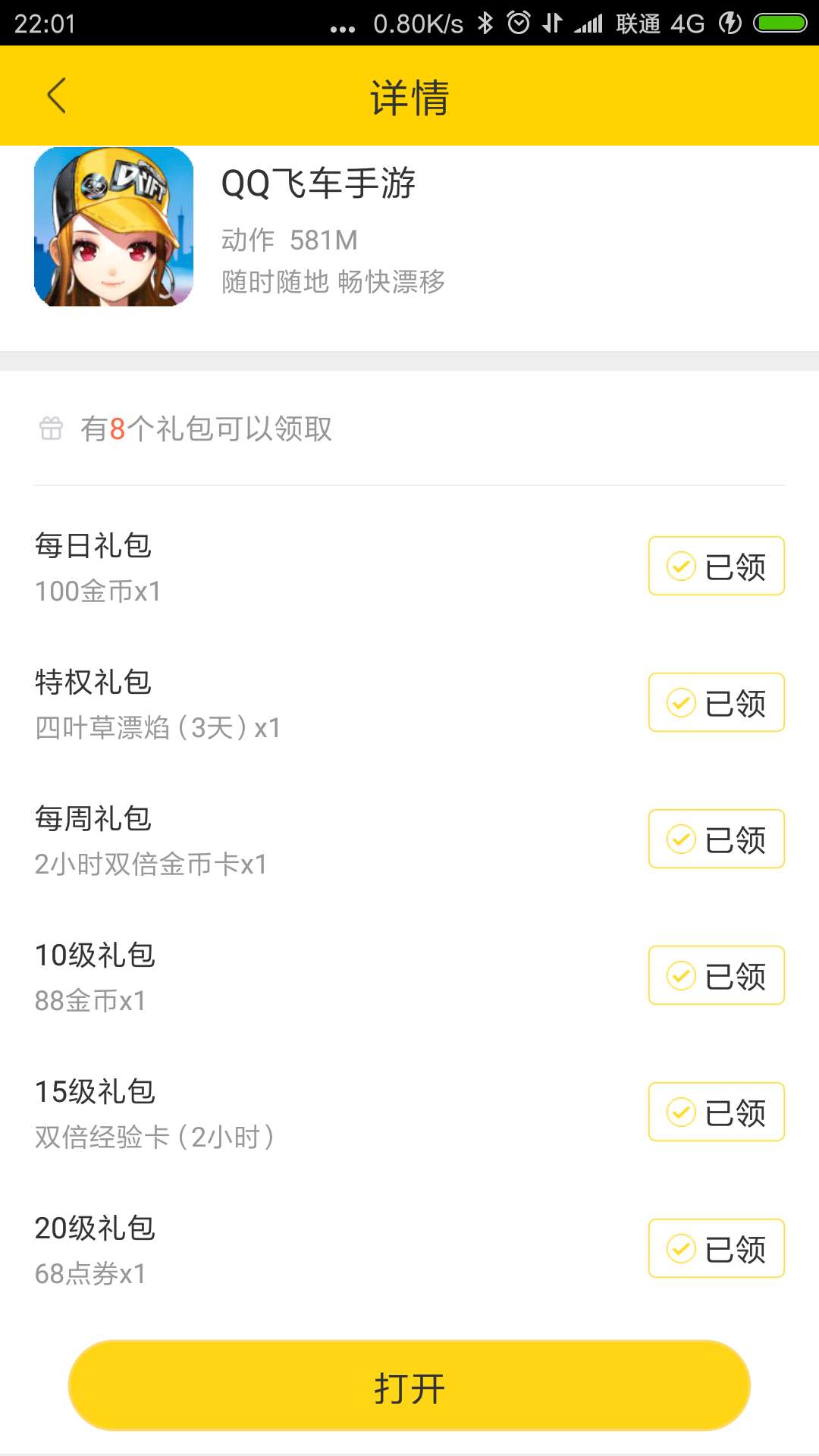Go back using the top-left arrow
The height and width of the screenshot is (1456, 819).
[57, 96]
